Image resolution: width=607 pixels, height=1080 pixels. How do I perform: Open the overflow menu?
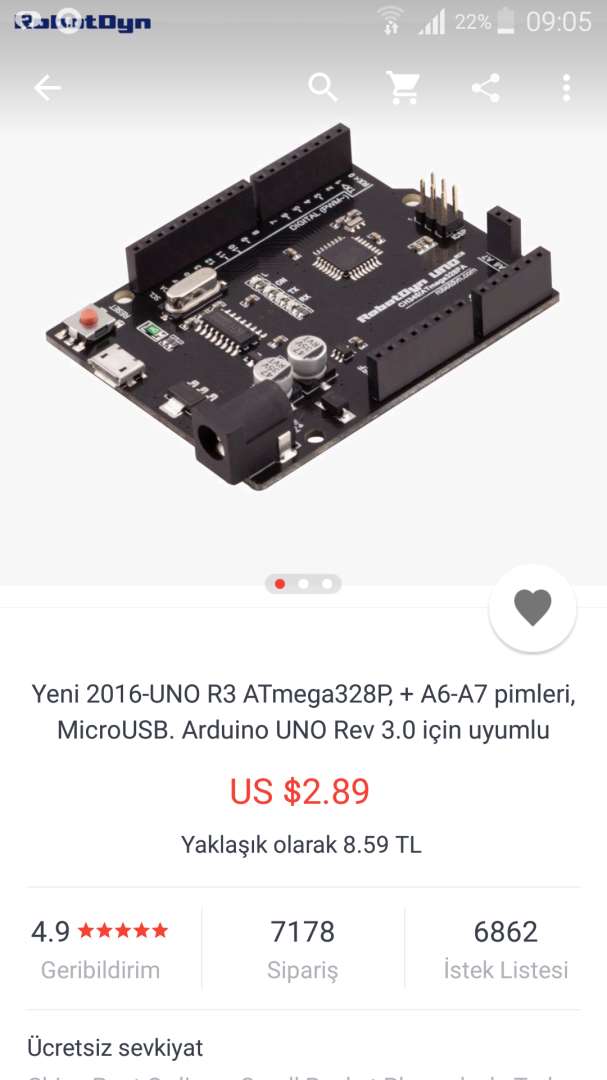click(x=566, y=88)
